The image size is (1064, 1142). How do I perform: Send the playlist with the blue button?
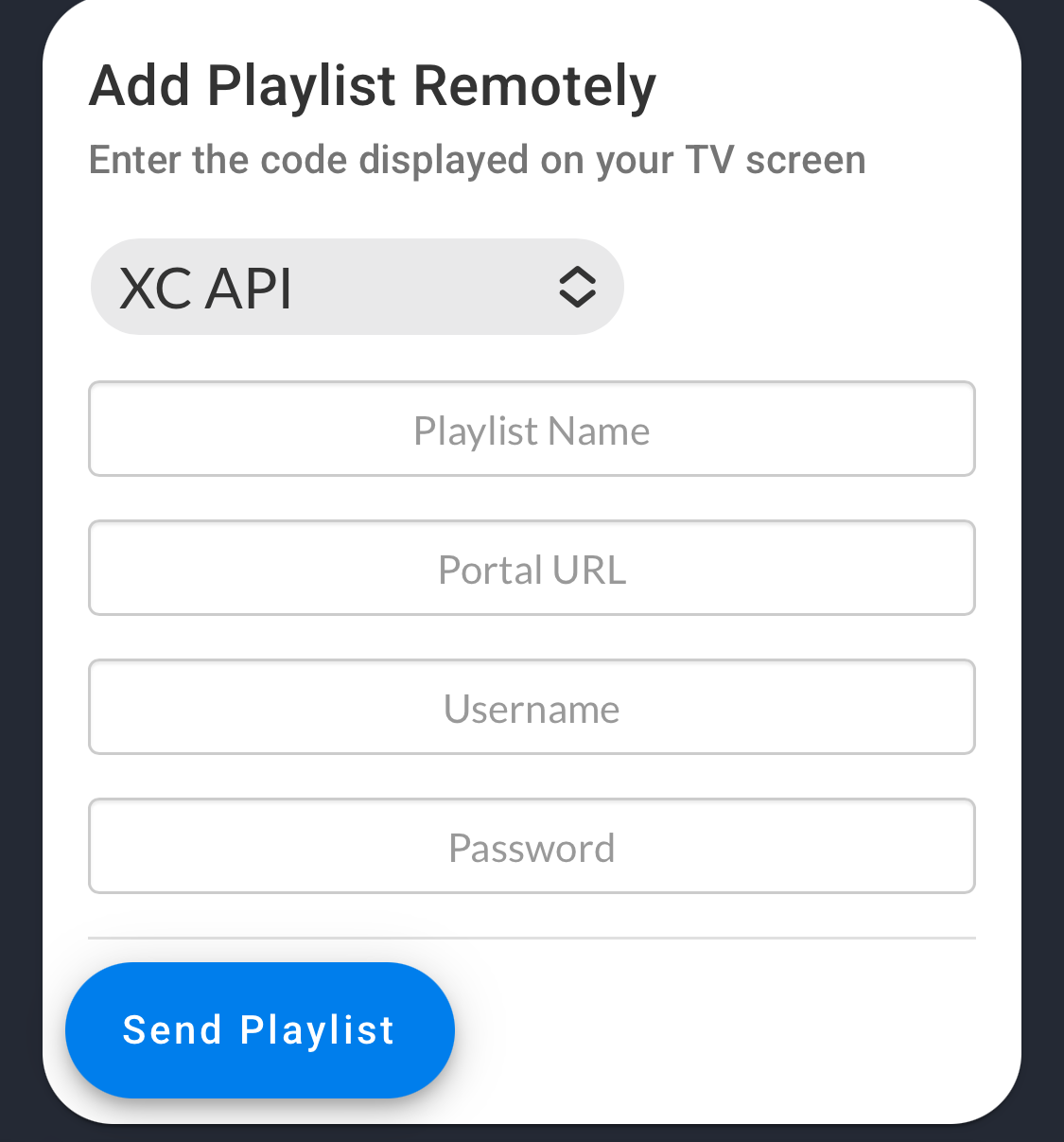(x=259, y=1030)
